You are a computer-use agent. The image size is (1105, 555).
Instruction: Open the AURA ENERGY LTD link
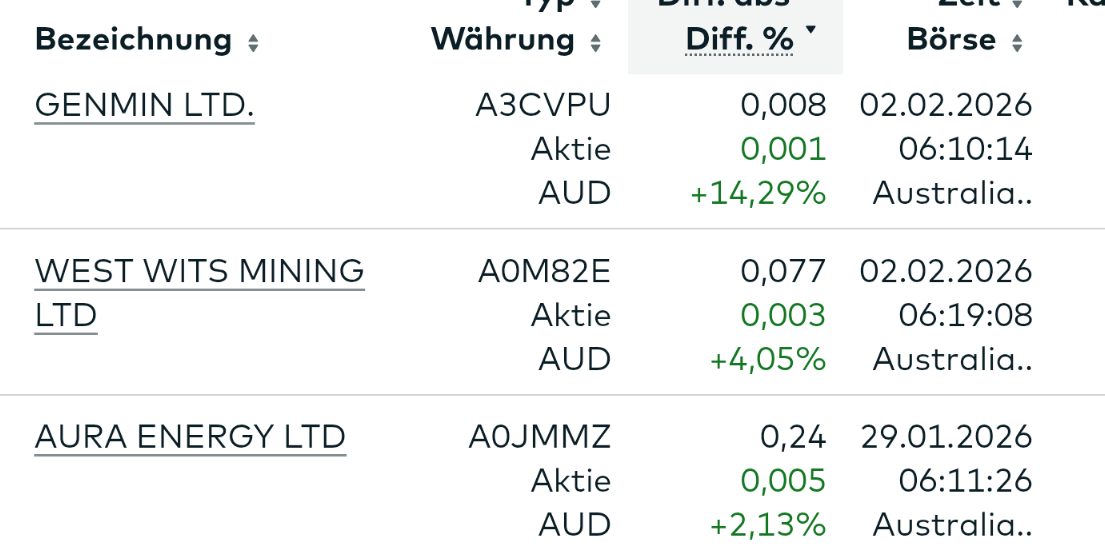click(x=190, y=437)
